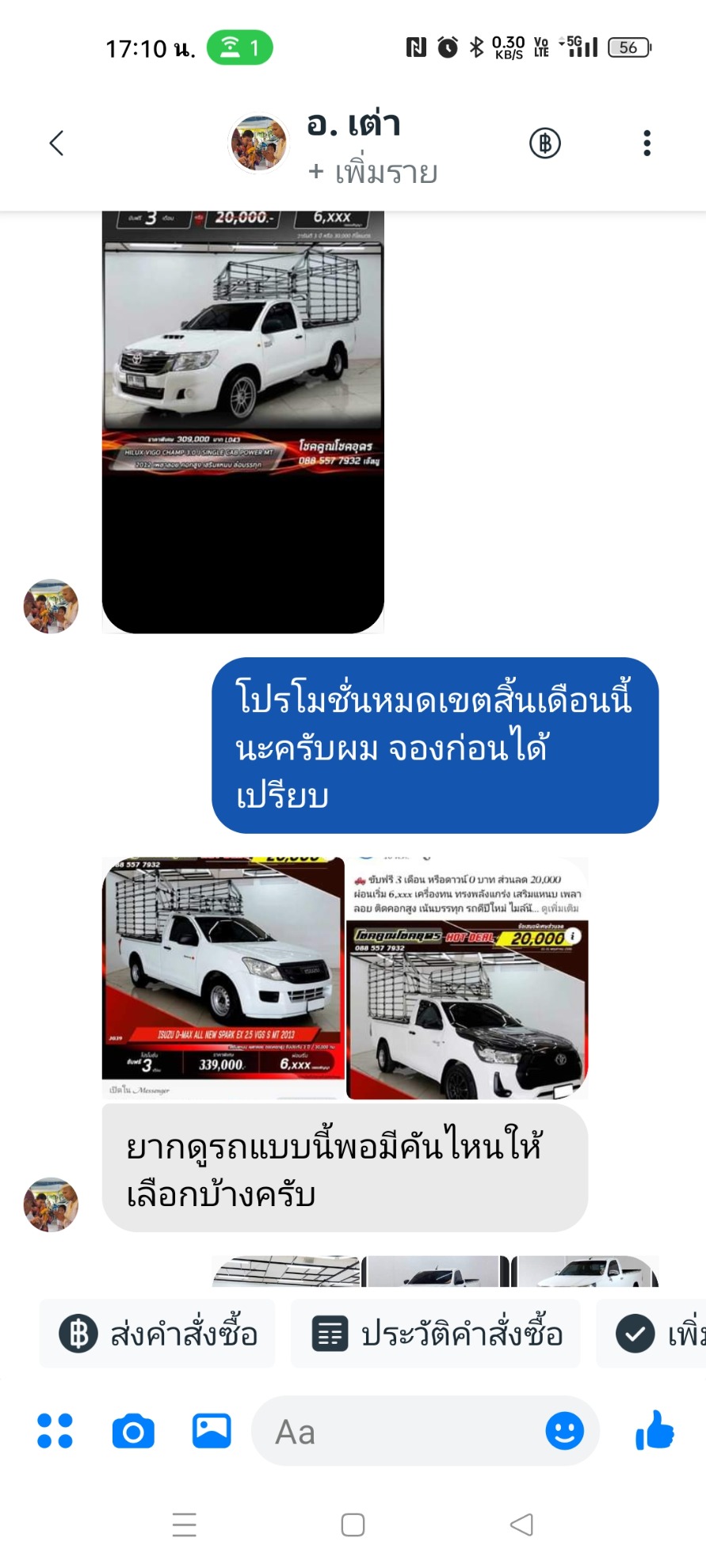Tap the system home button
The width and height of the screenshot is (706, 1568).
tap(353, 1524)
